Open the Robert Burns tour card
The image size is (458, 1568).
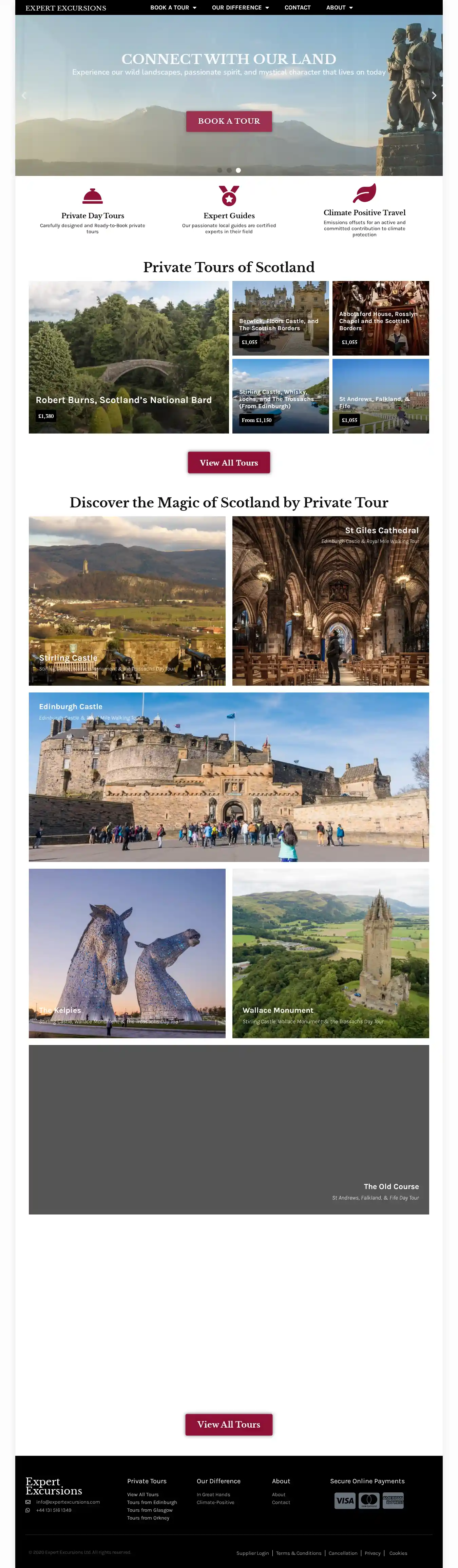tap(129, 357)
